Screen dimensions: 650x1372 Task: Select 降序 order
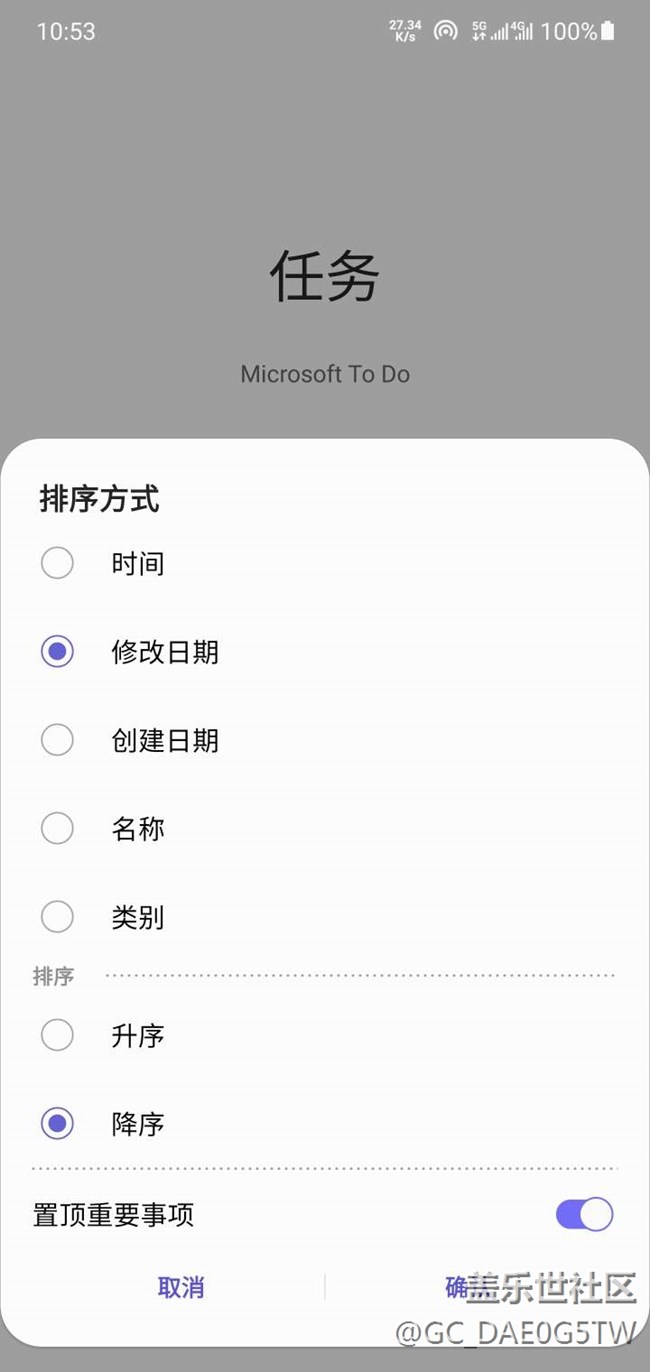pyautogui.click(x=57, y=1124)
